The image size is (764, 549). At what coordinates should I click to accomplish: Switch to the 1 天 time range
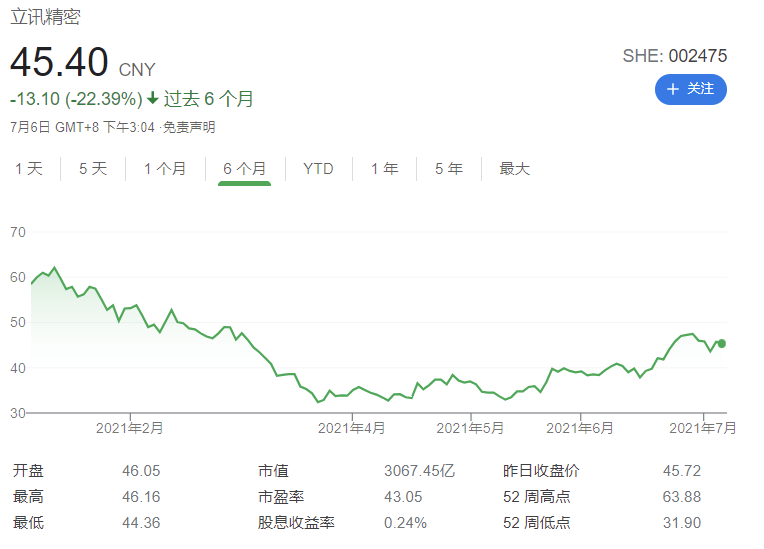(29, 169)
